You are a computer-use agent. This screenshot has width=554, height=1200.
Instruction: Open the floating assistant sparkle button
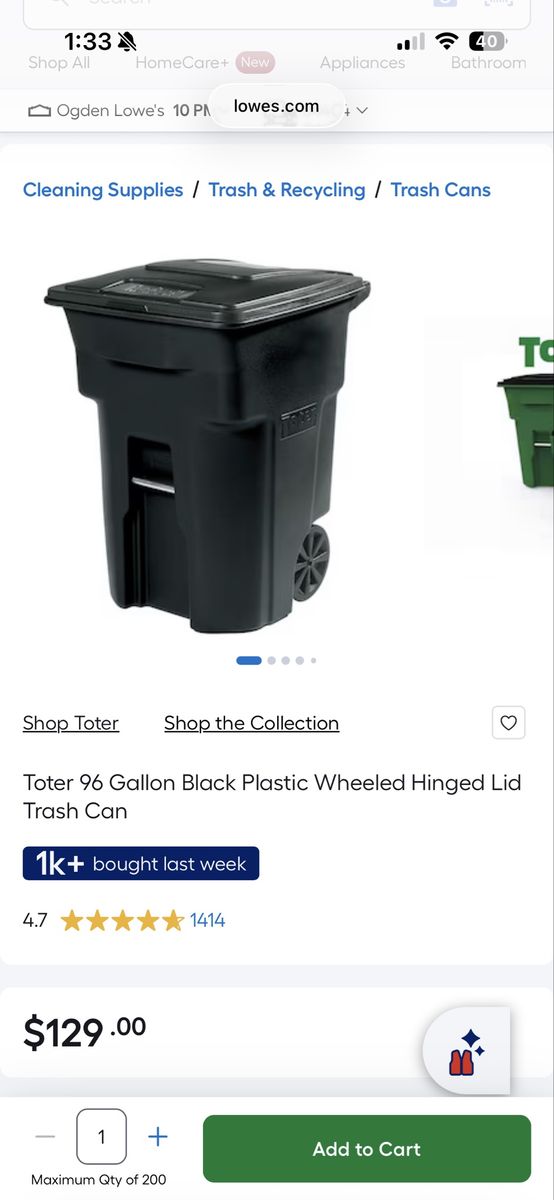pos(466,1050)
